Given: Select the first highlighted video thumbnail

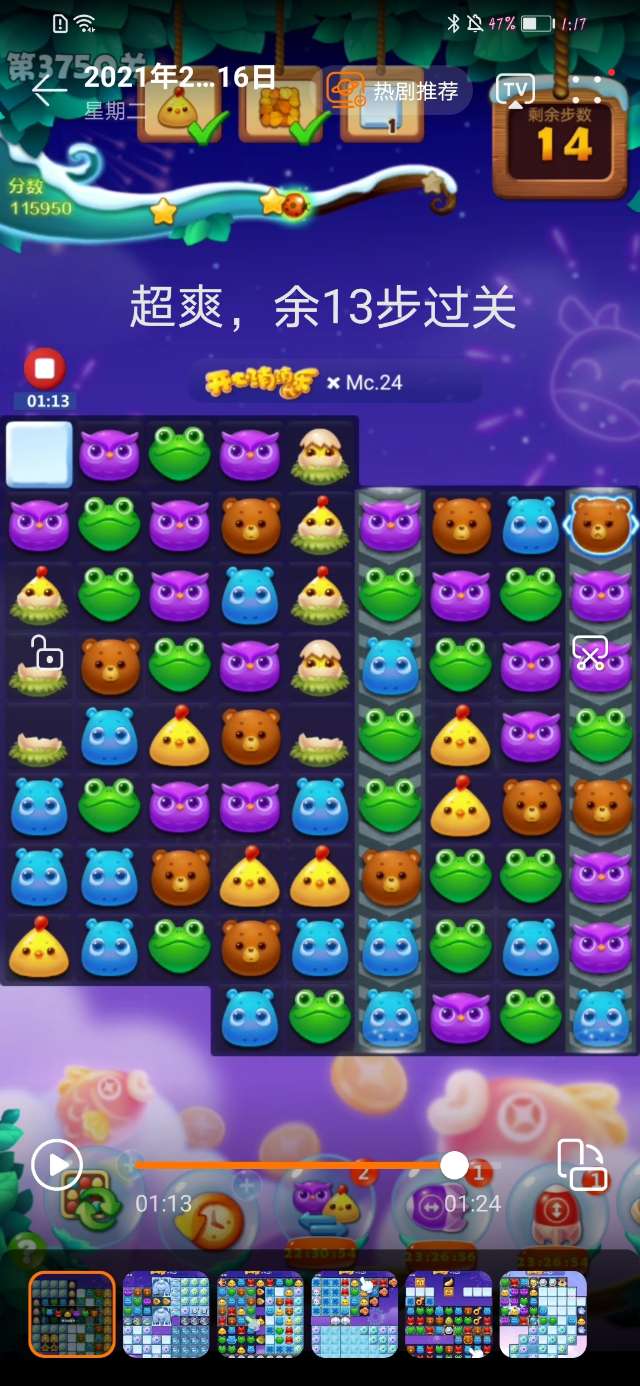Looking at the screenshot, I should coord(71,1313).
